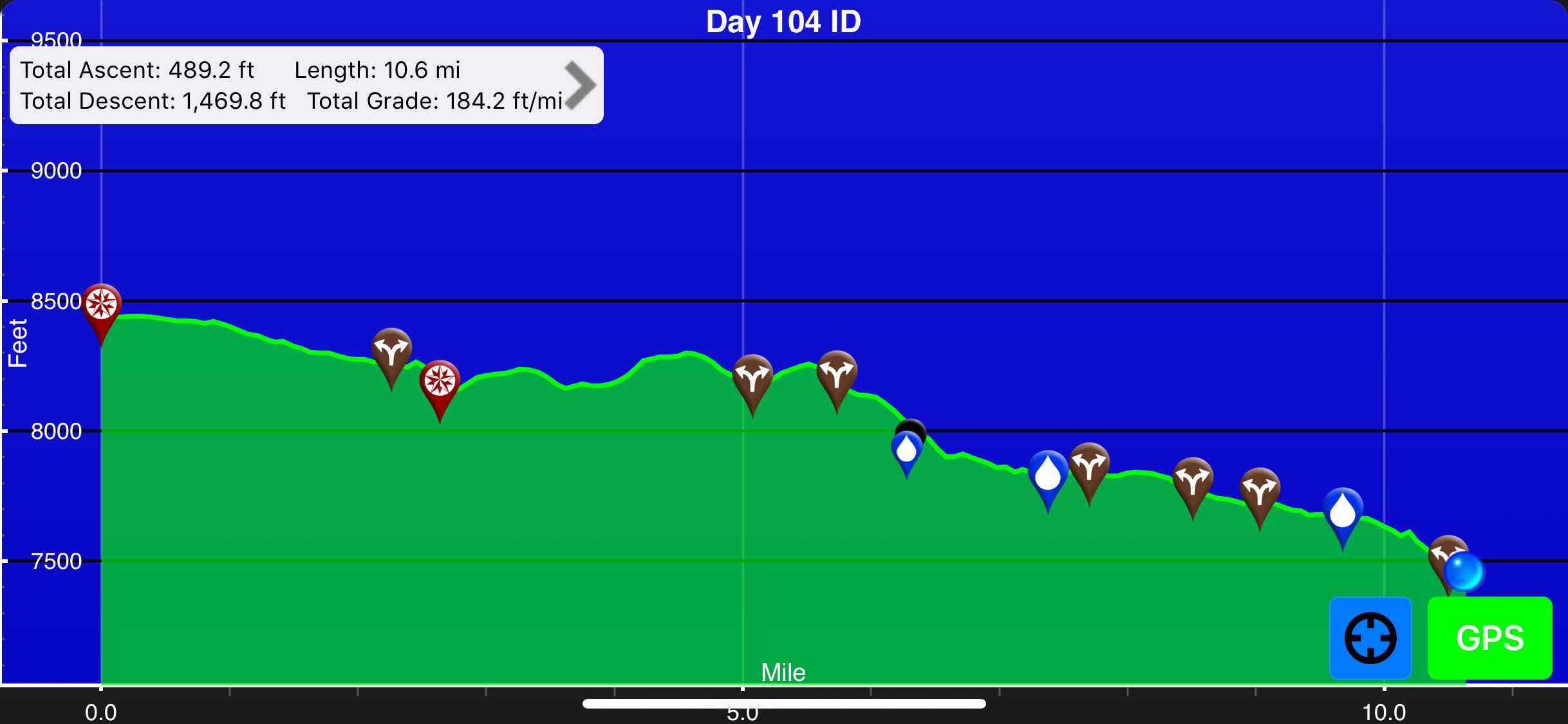Tap the green GPS button
1568x724 pixels.
point(1489,638)
